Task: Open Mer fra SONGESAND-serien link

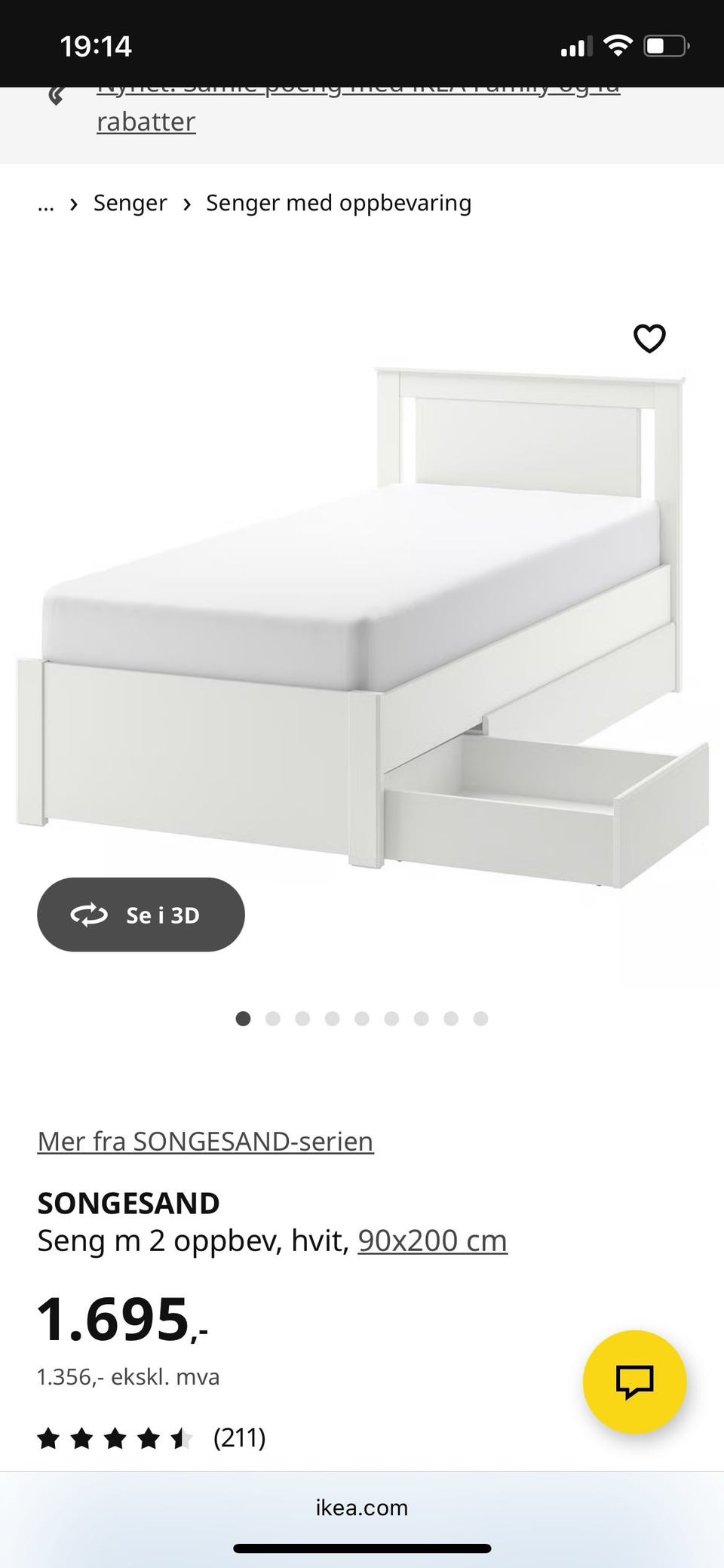Action: coord(205,1141)
